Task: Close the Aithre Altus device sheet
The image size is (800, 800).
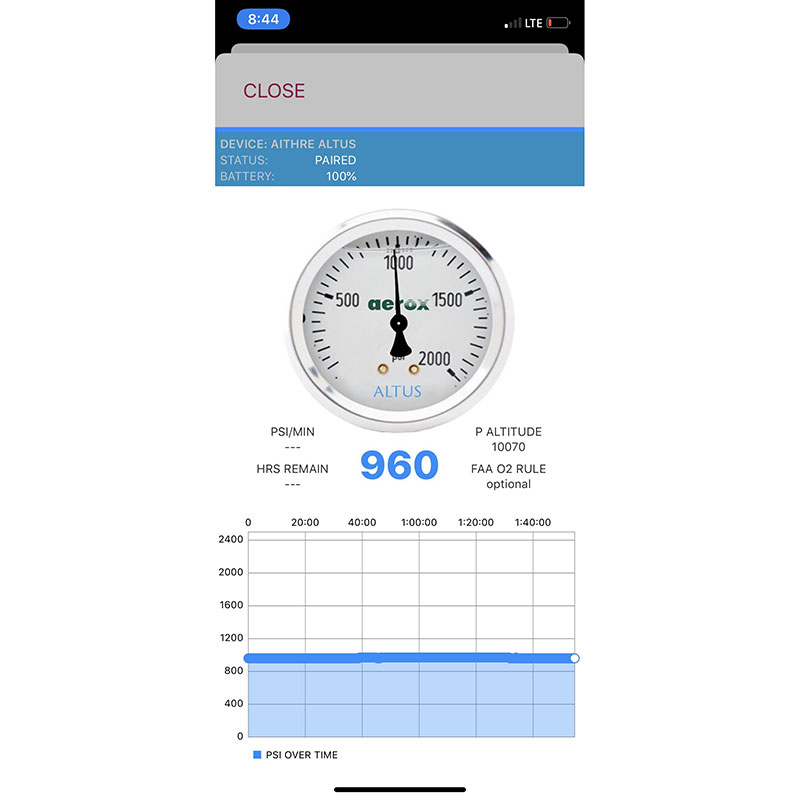Action: tap(274, 91)
